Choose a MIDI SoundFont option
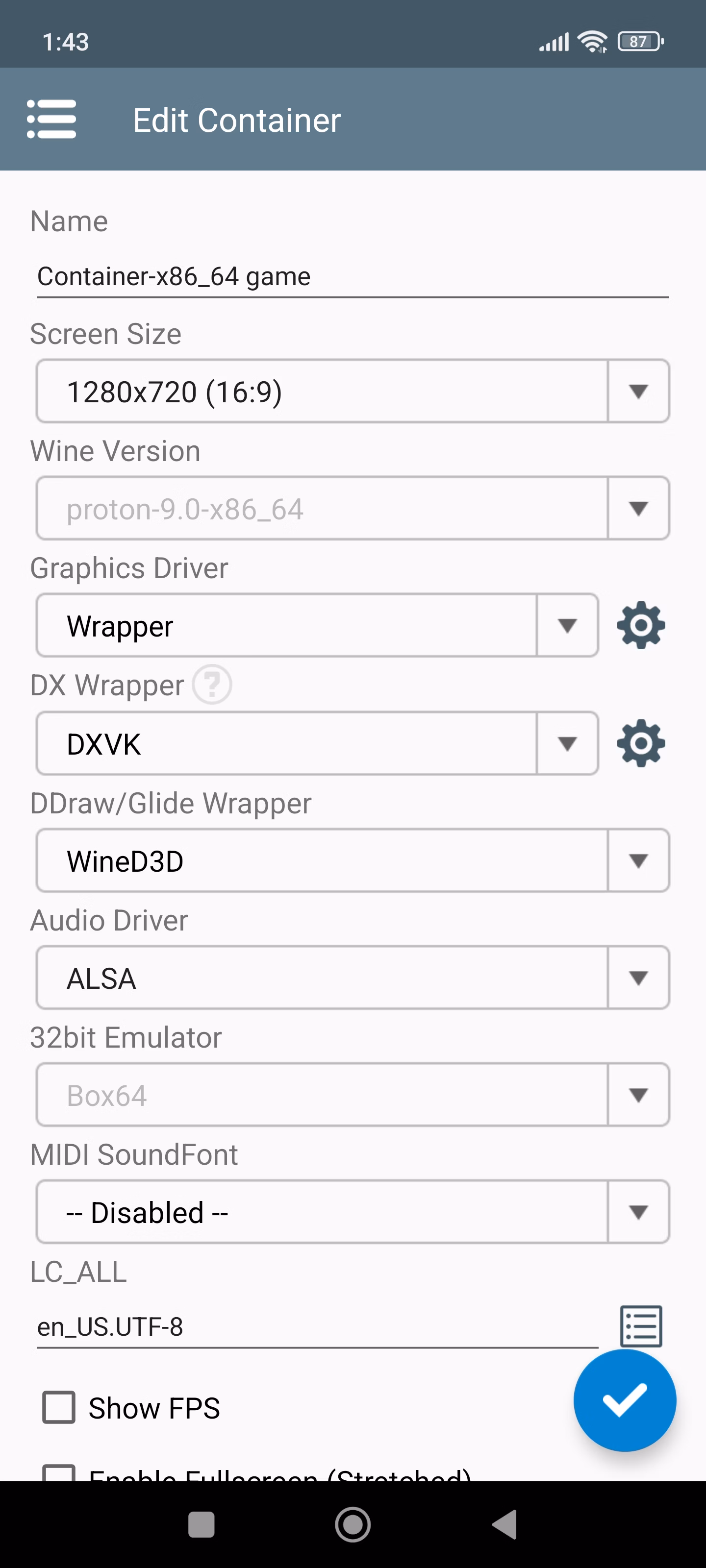 coord(352,1212)
